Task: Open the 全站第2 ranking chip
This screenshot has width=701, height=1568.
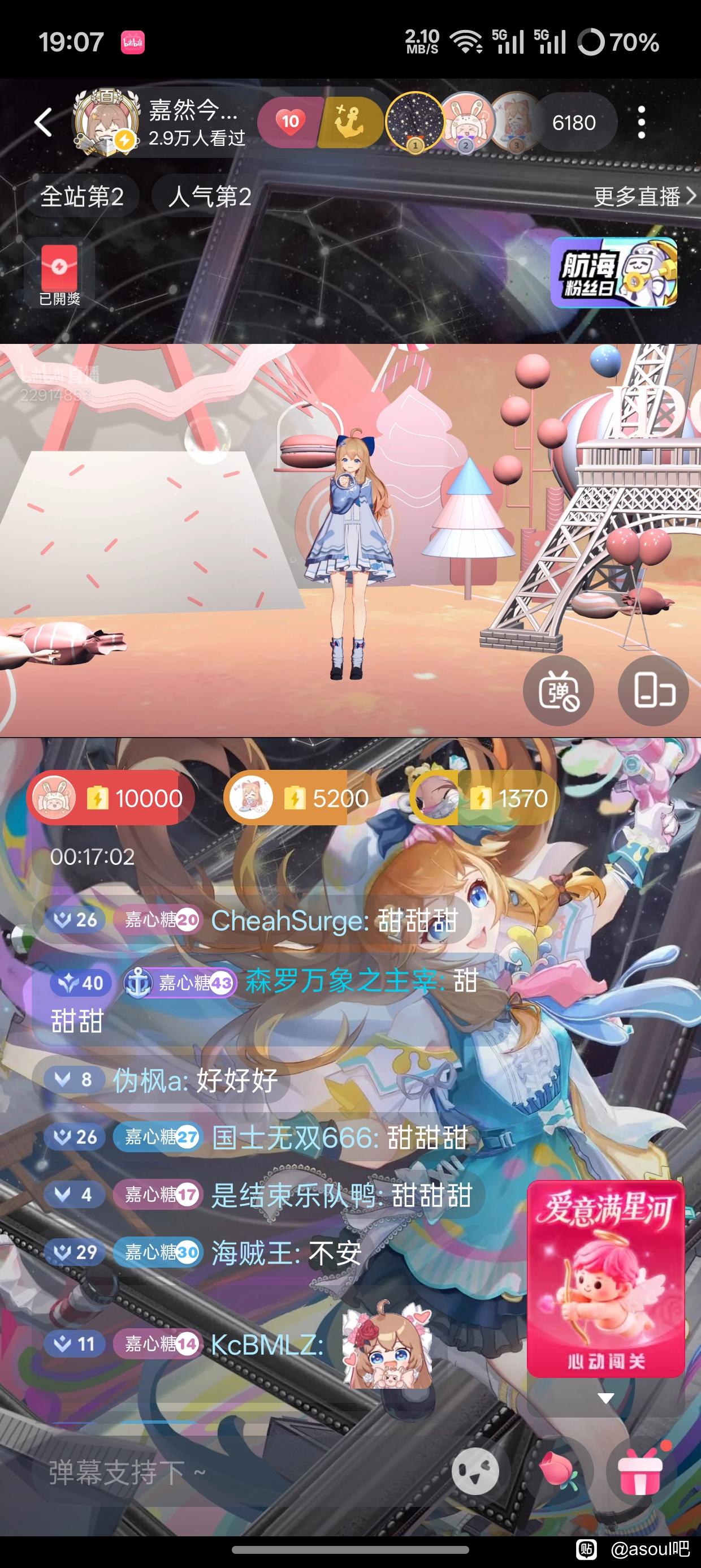Action: [82, 196]
